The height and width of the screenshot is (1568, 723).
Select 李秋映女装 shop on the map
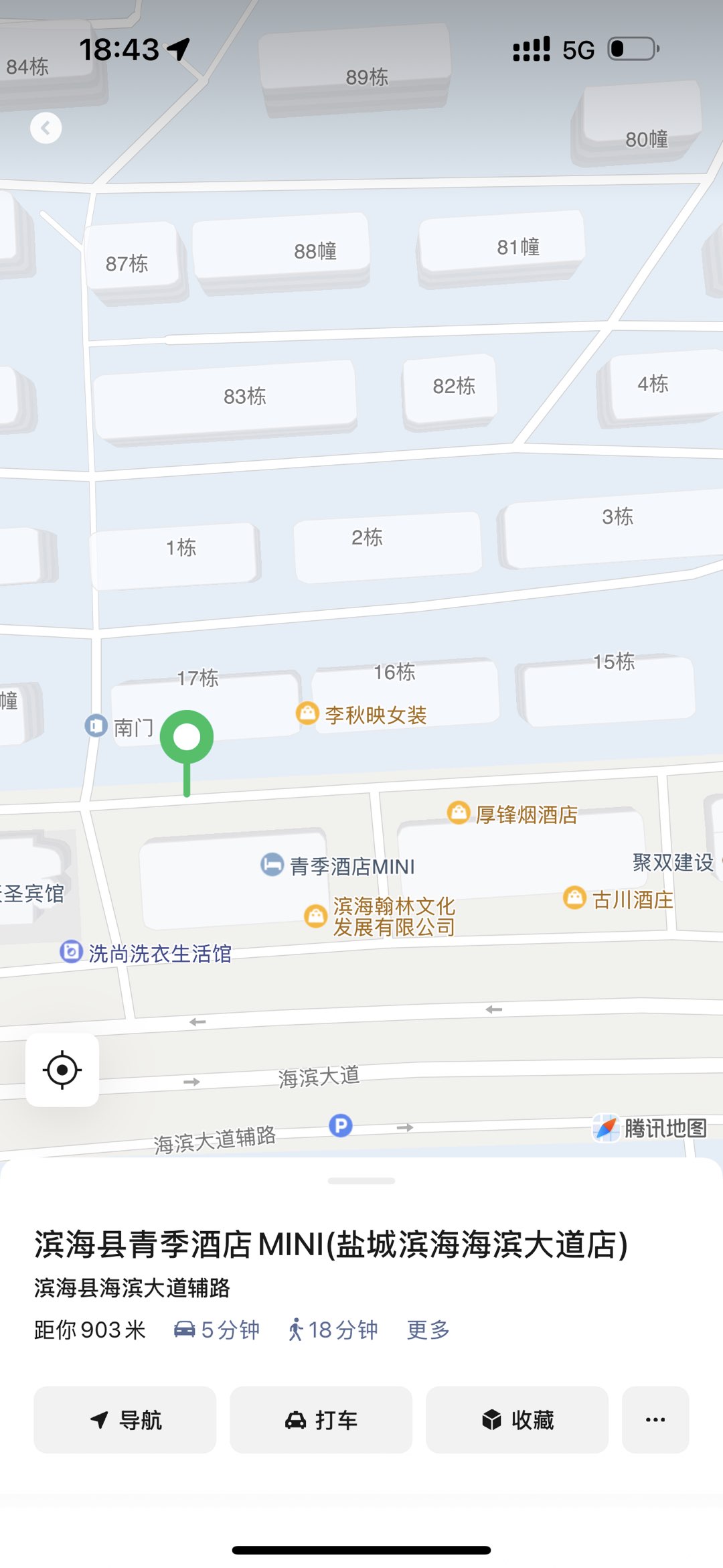(x=307, y=713)
